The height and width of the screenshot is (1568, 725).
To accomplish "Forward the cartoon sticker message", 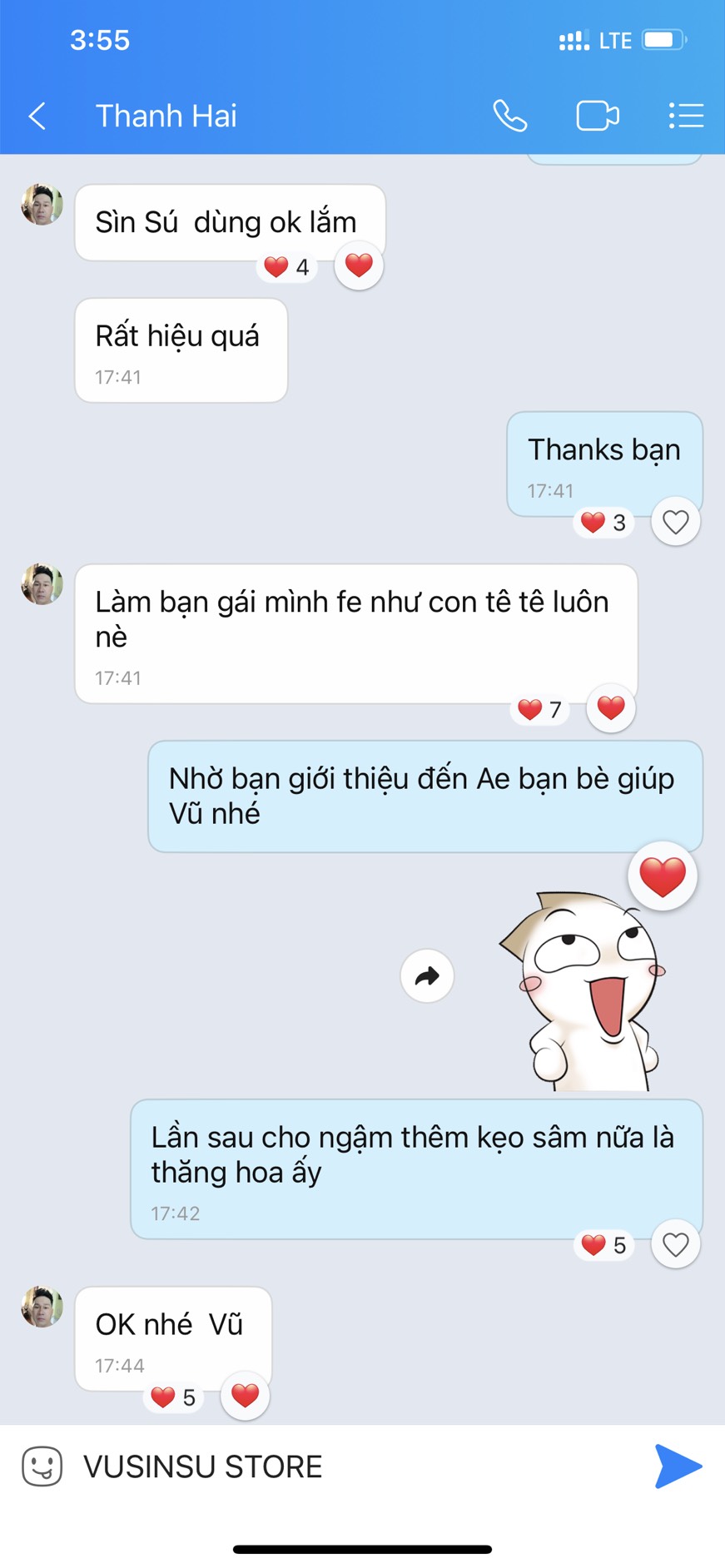I will coord(427,975).
